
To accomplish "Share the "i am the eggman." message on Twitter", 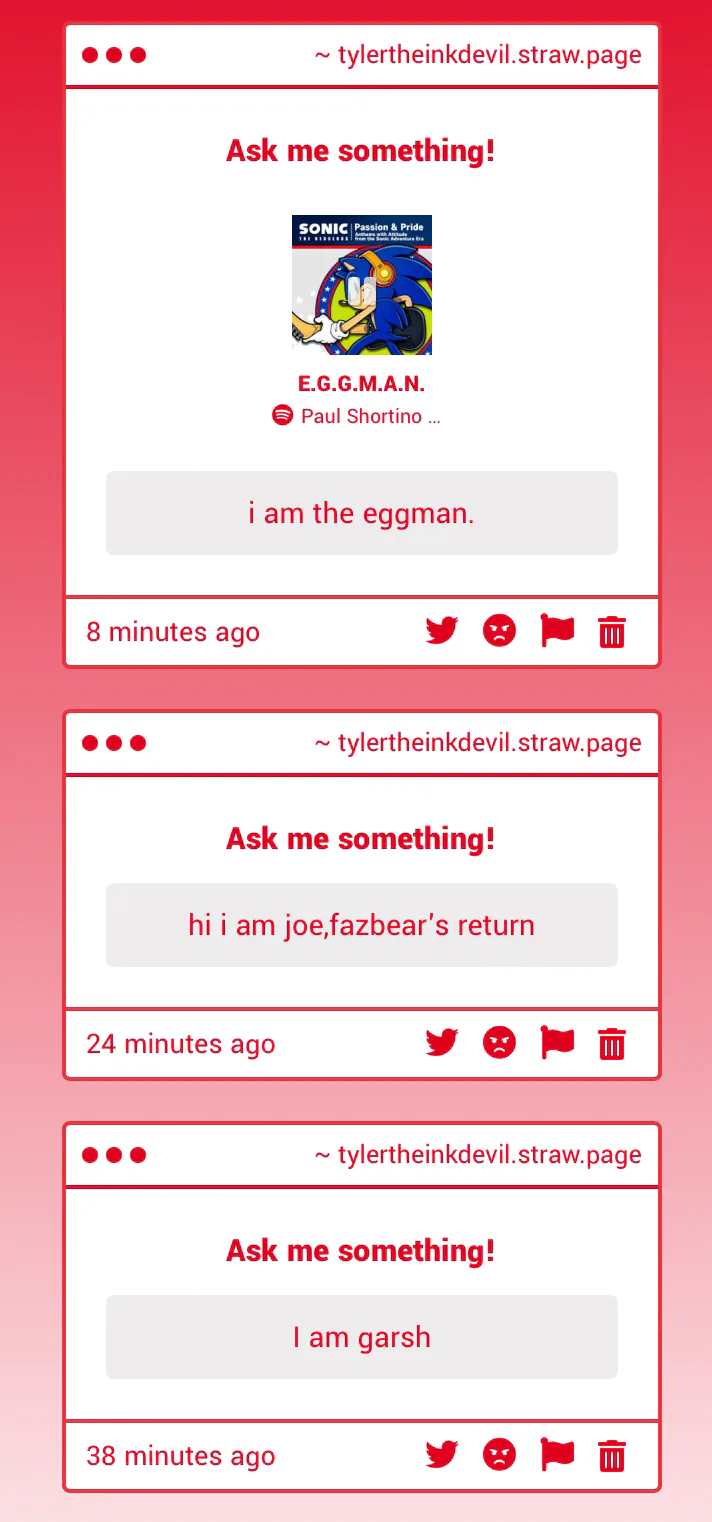I will (441, 631).
